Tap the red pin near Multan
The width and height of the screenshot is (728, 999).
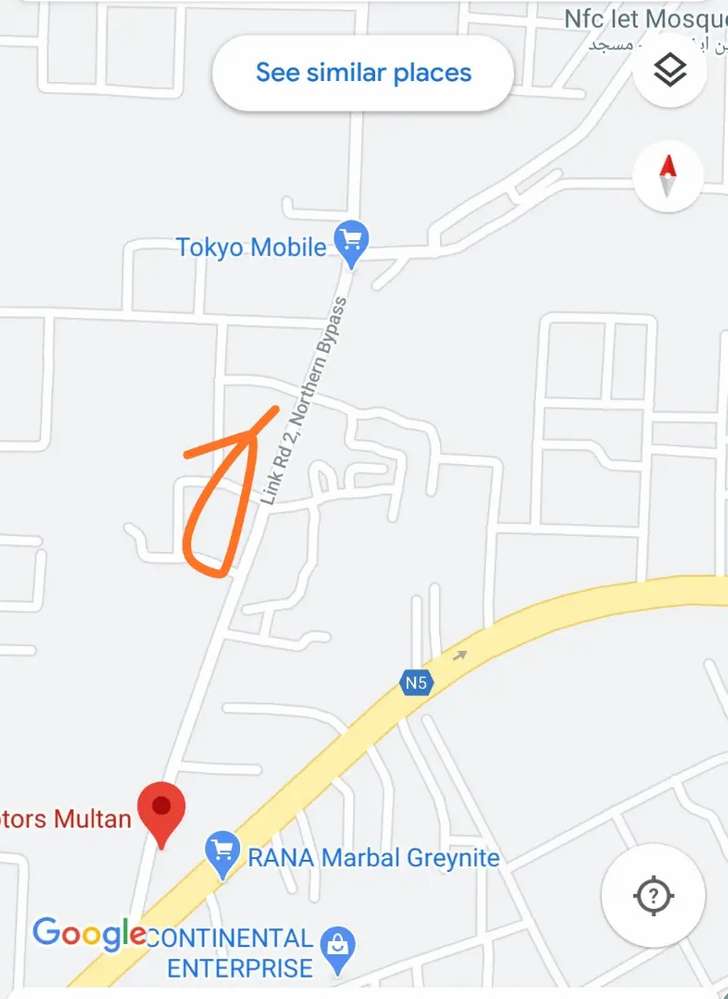pos(161,811)
